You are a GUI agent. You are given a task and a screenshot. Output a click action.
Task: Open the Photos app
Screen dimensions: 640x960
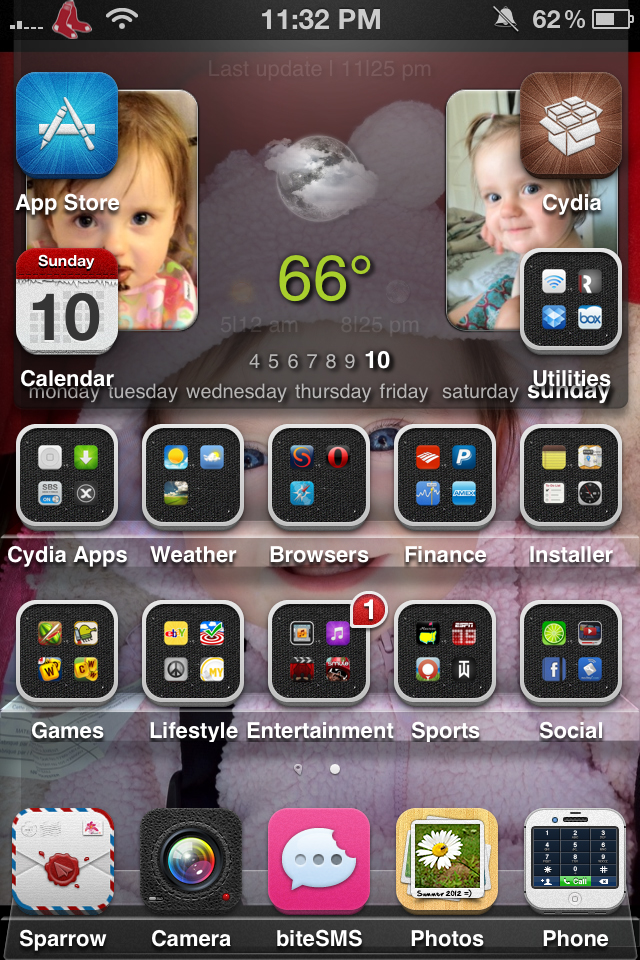coord(447,860)
